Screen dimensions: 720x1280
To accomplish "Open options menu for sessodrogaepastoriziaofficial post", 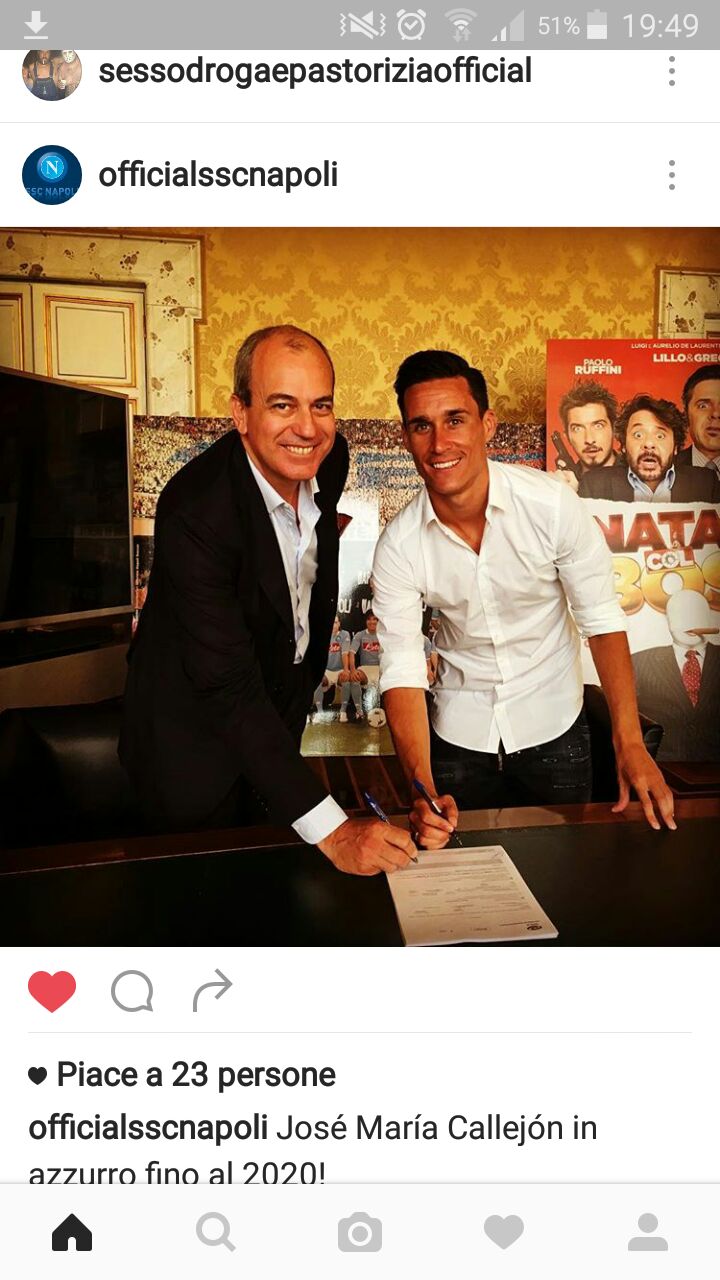I will coord(672,71).
